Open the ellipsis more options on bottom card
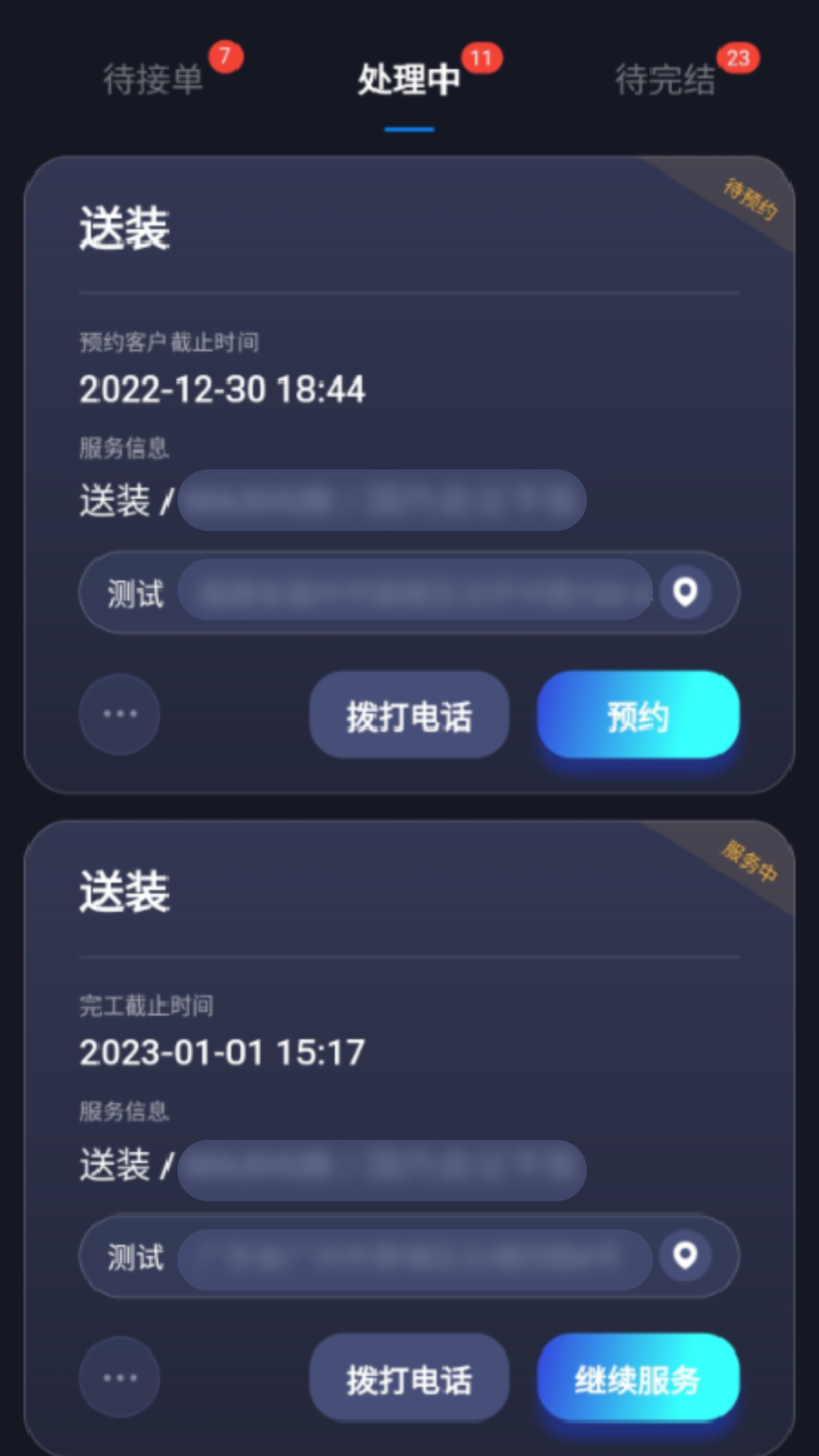Image resolution: width=819 pixels, height=1456 pixels. (119, 1379)
